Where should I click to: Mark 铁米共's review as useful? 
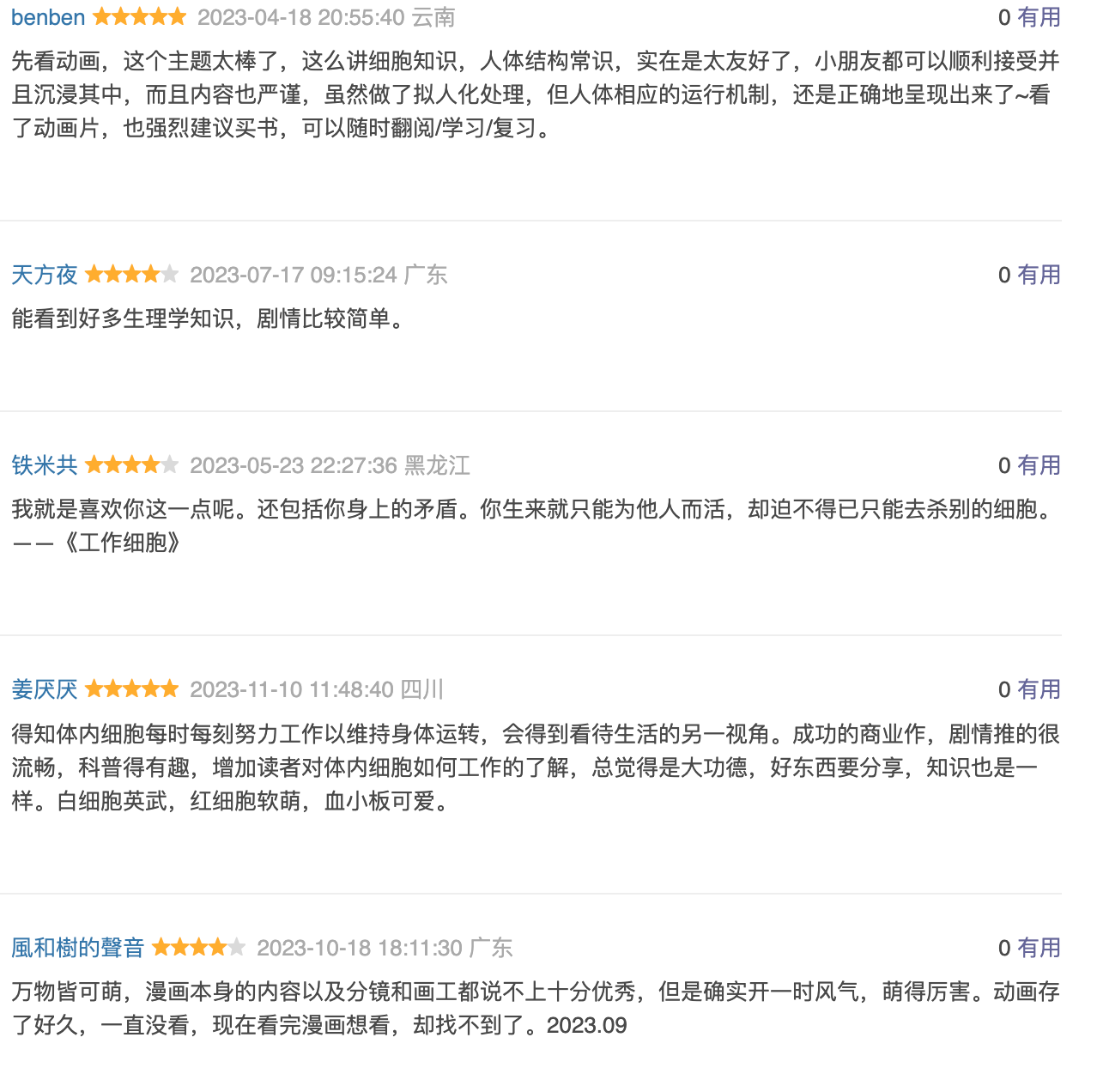pos(1039,465)
